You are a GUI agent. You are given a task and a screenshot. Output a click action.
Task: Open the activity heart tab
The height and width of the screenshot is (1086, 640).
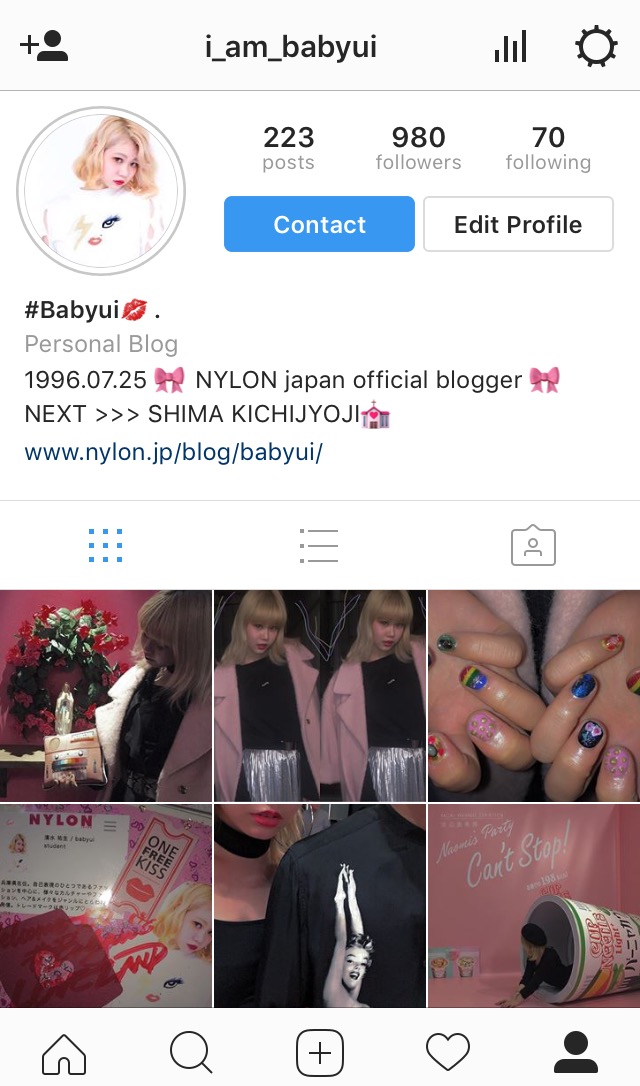click(447, 1052)
